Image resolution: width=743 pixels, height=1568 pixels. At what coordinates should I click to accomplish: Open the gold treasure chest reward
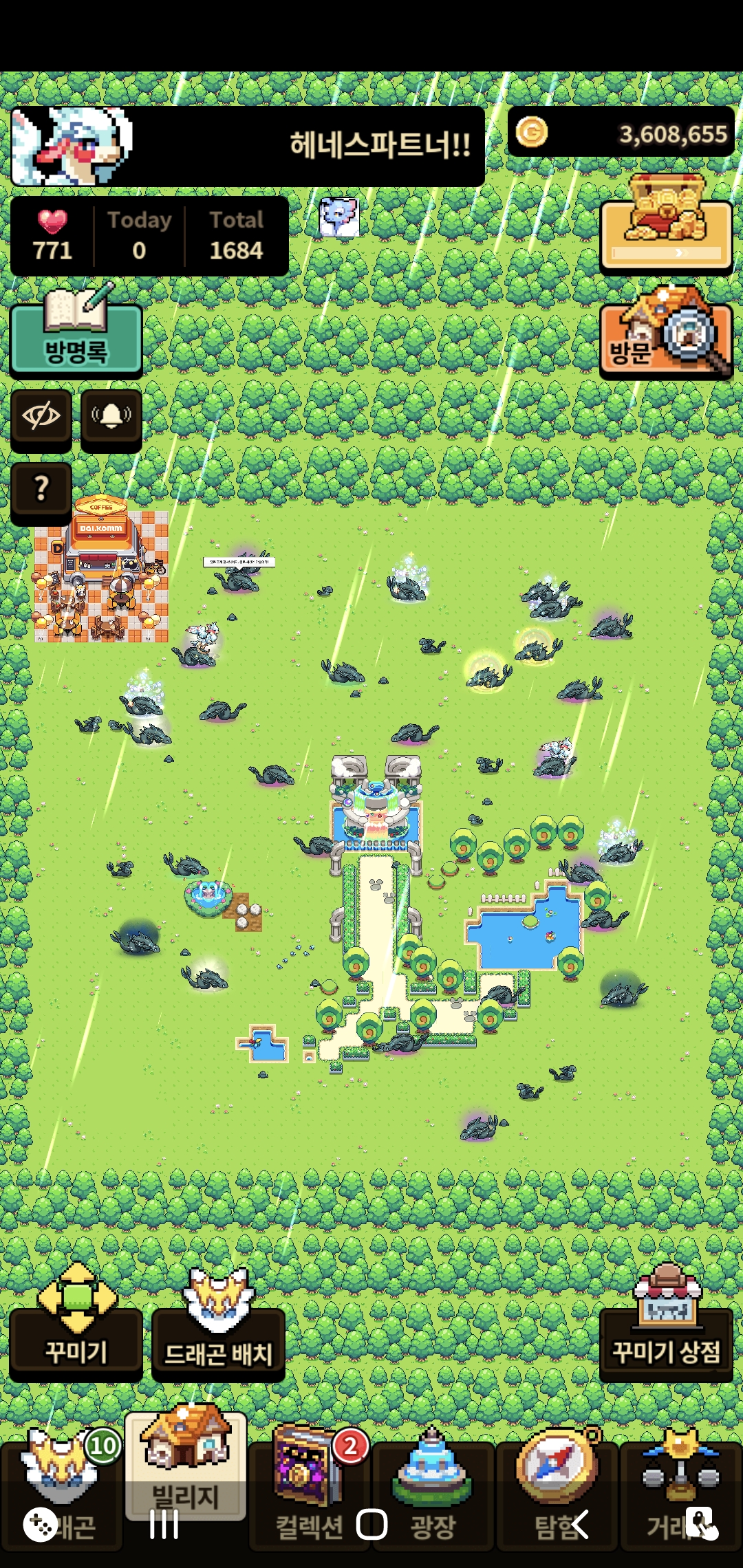click(666, 229)
